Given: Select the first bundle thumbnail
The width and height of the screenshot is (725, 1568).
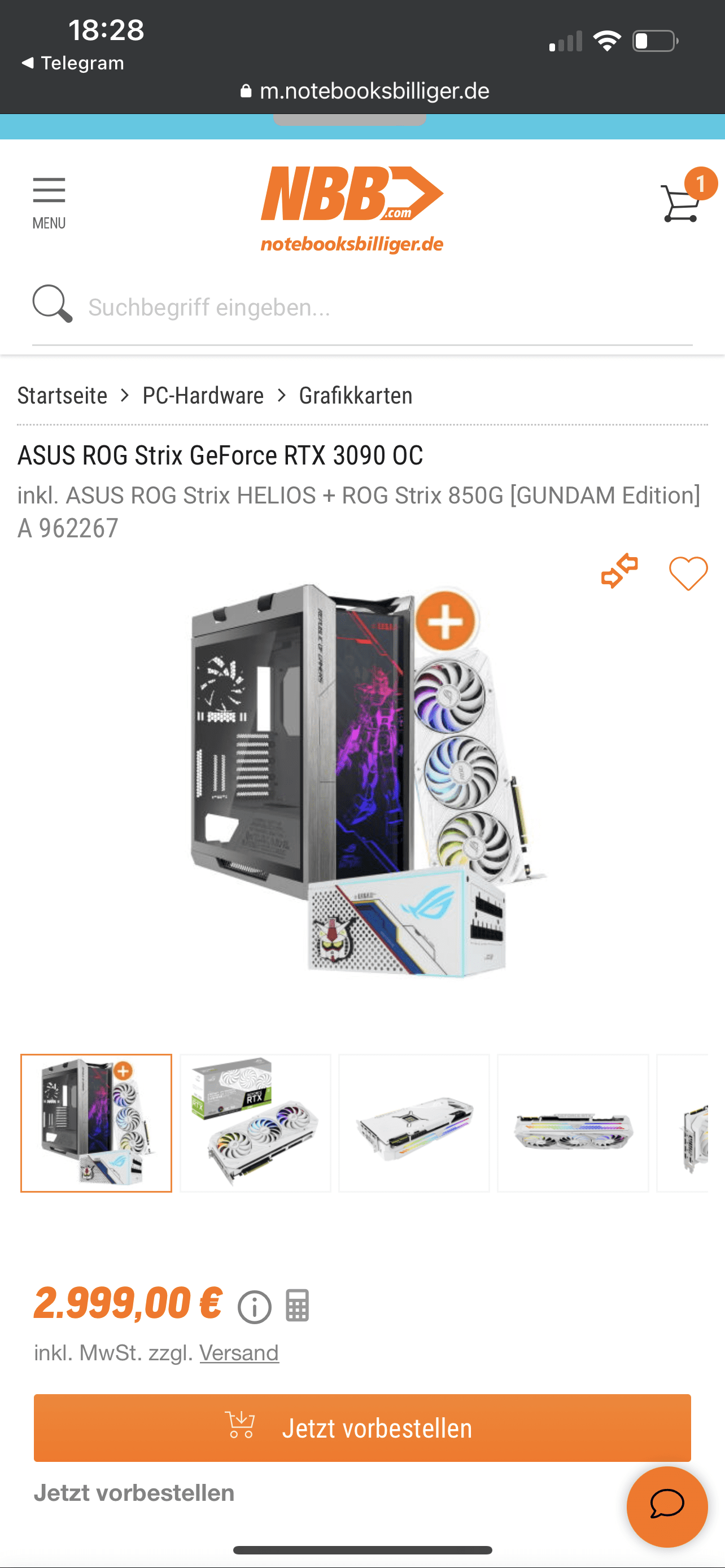Looking at the screenshot, I should pos(96,1123).
